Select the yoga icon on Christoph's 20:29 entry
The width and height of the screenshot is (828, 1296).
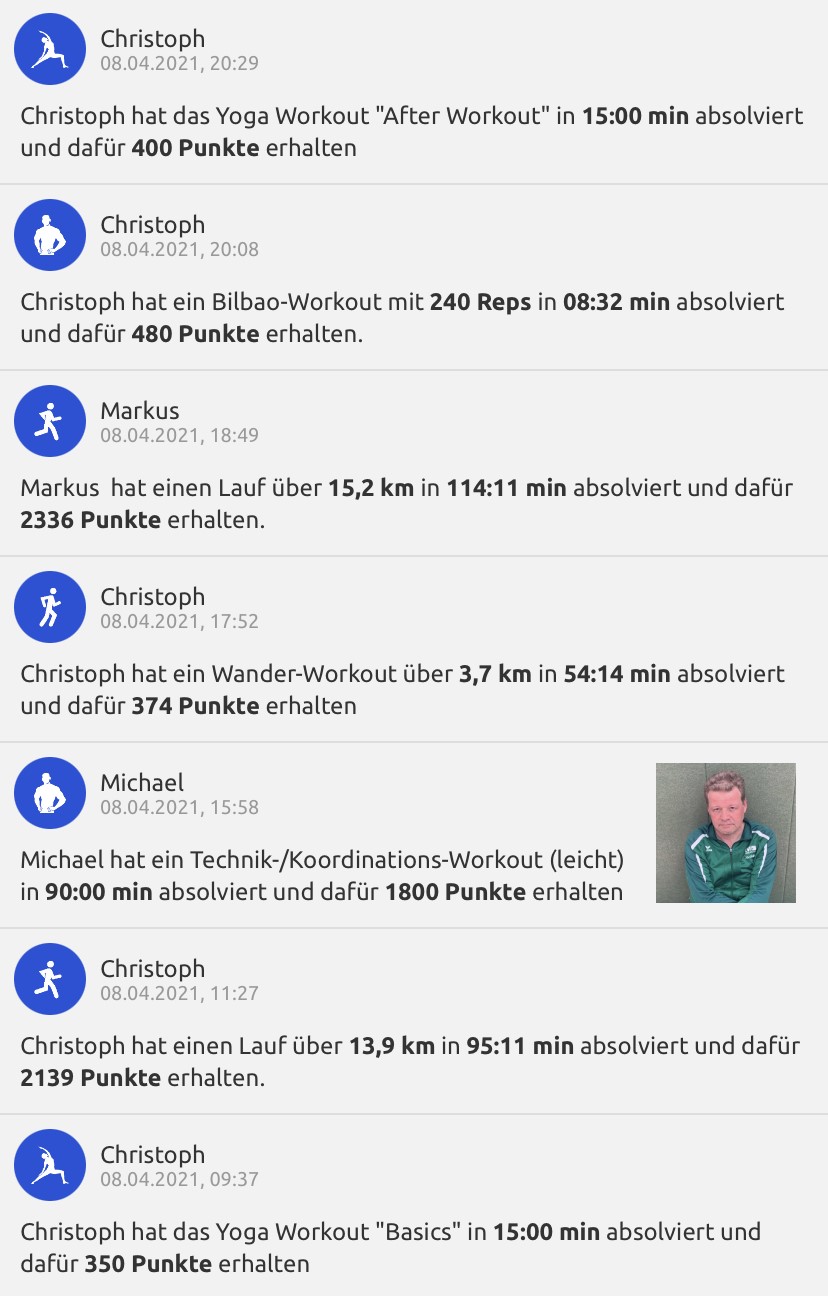click(x=49, y=49)
